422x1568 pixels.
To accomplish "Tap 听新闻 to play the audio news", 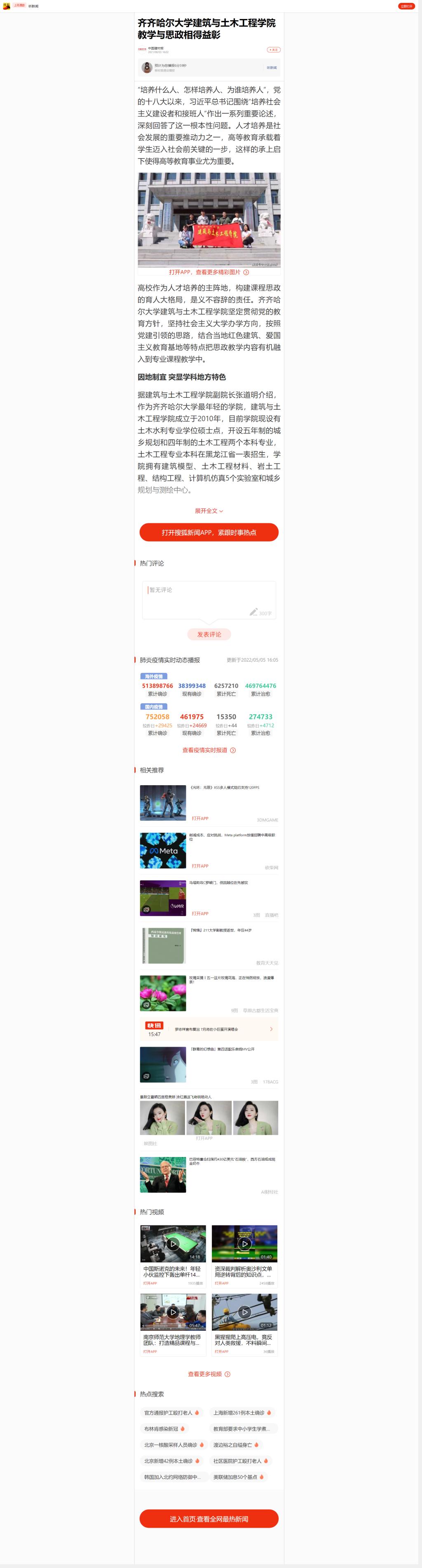I will [271, 68].
